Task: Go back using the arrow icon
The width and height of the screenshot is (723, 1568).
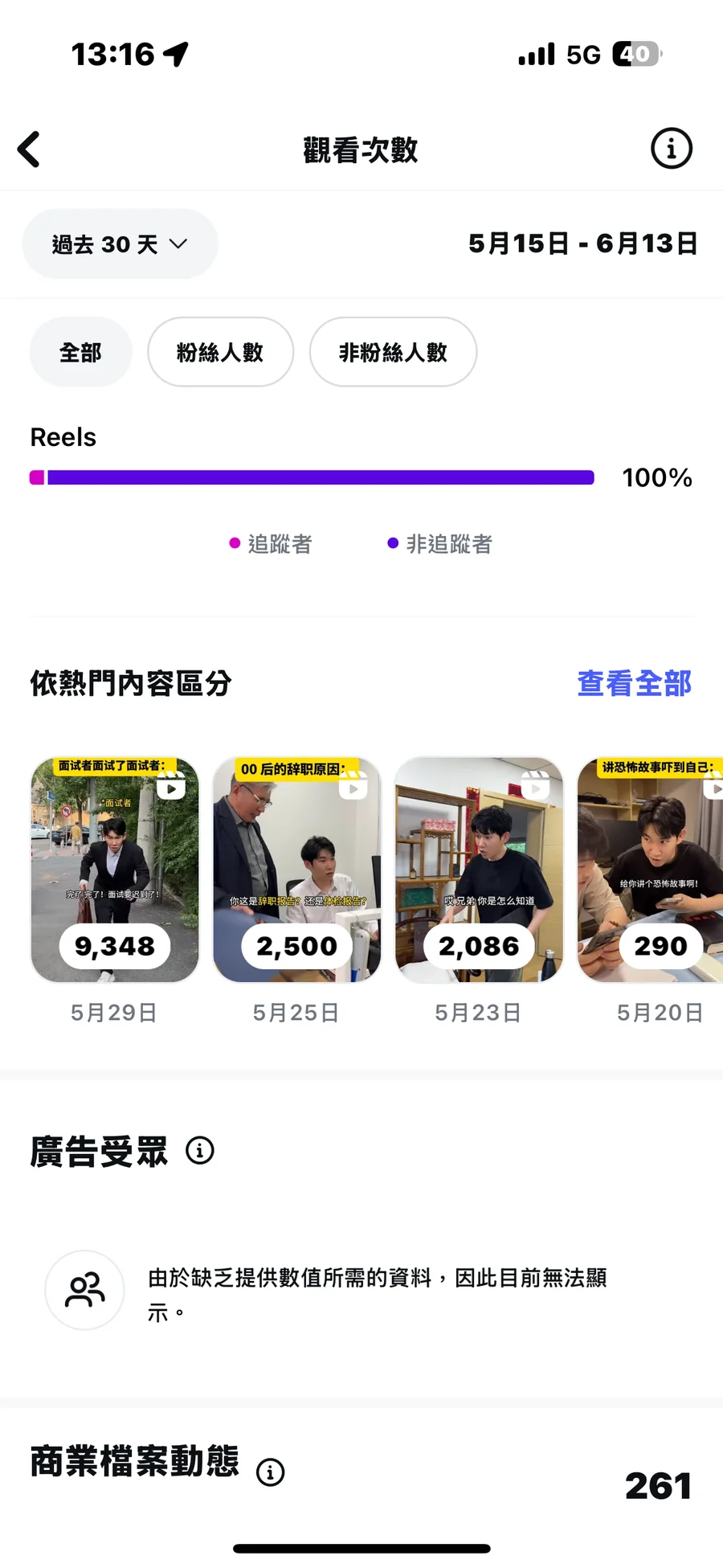Action: [x=30, y=149]
